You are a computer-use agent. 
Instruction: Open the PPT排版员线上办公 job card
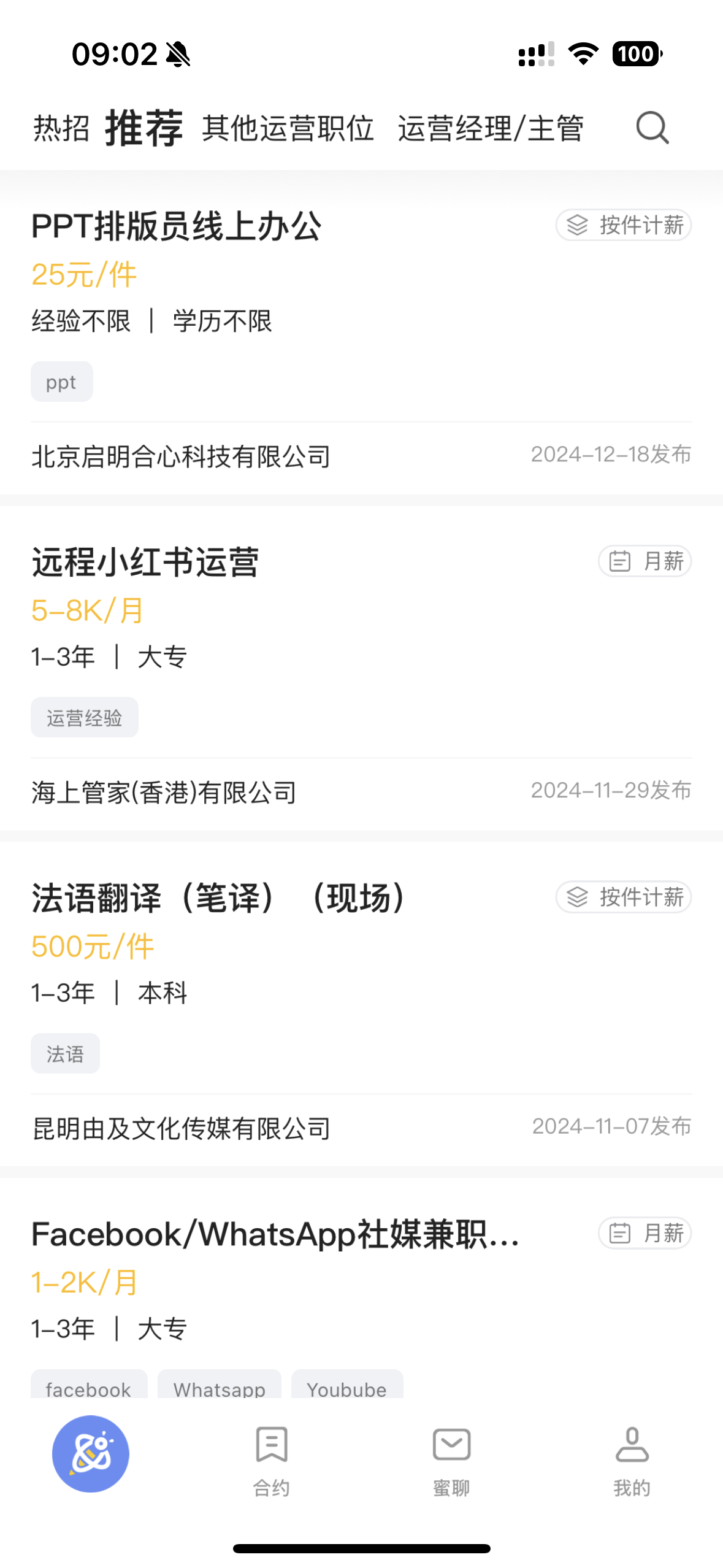[177, 226]
